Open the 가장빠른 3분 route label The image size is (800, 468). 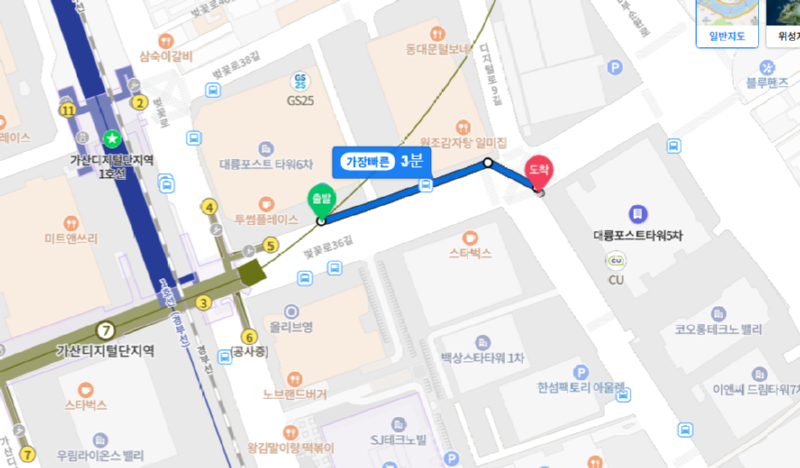point(385,161)
